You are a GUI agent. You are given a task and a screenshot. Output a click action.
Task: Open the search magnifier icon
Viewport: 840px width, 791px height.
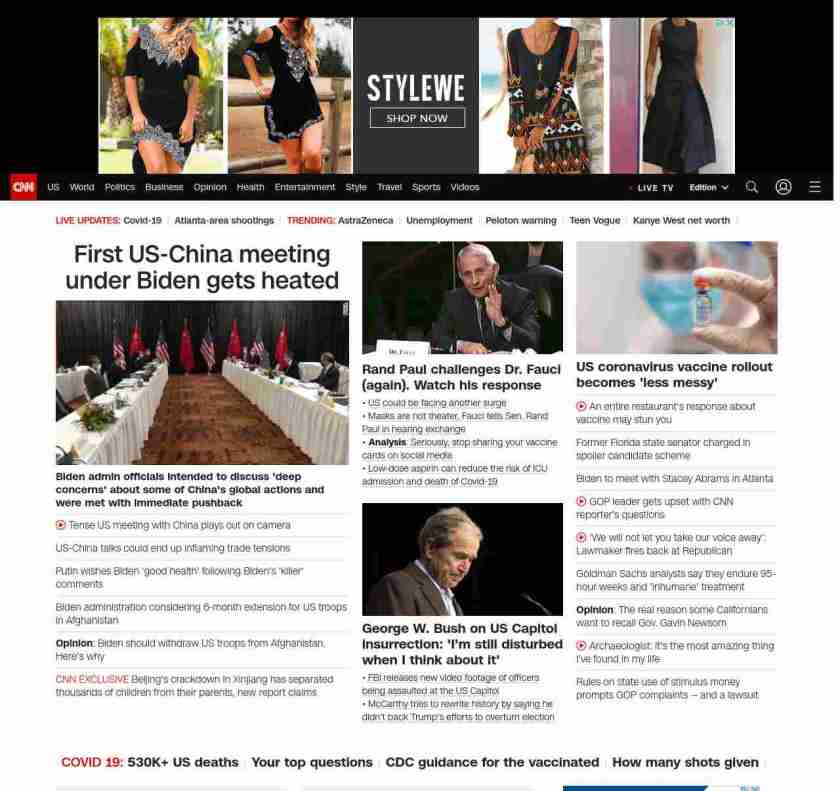pyautogui.click(x=752, y=187)
